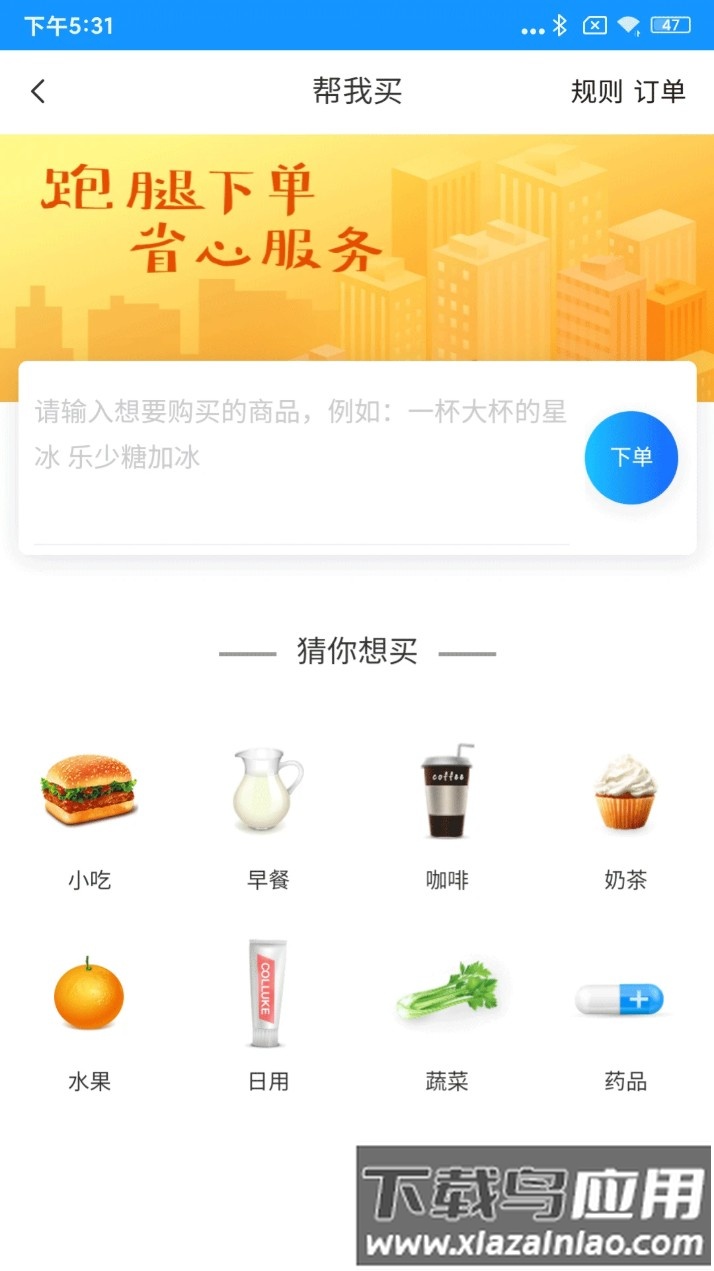This screenshot has height=1271, width=714.
Task: Place order with the 下单 button
Action: pos(631,457)
